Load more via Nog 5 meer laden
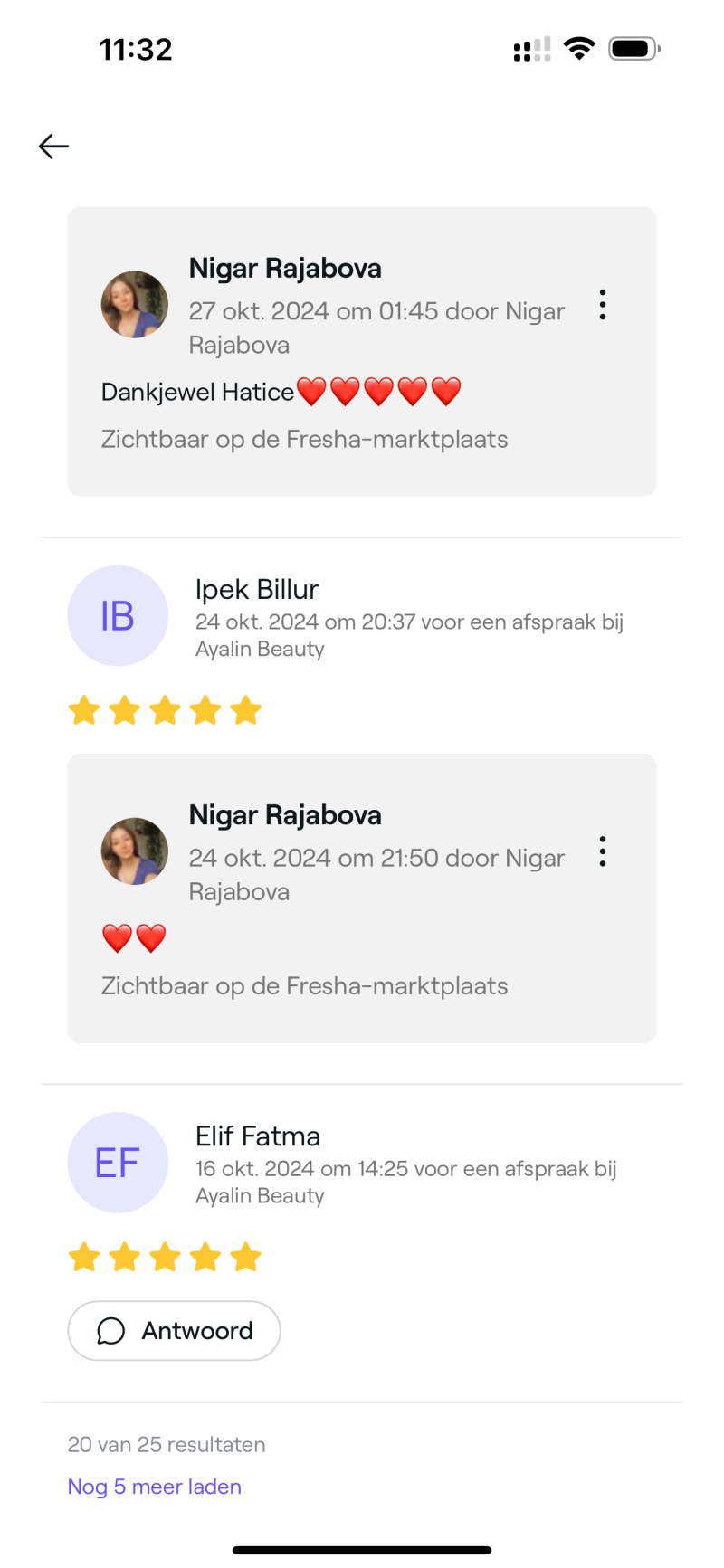Image resolution: width=724 pixels, height=1568 pixels. [155, 1487]
